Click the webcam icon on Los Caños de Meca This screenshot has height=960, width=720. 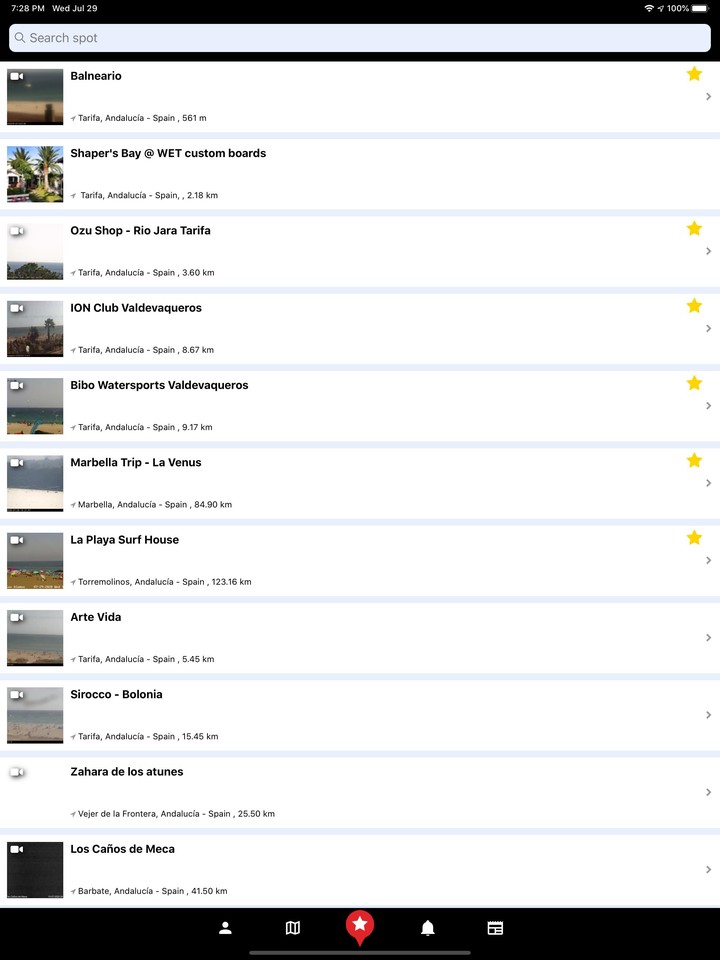[x=18, y=849]
